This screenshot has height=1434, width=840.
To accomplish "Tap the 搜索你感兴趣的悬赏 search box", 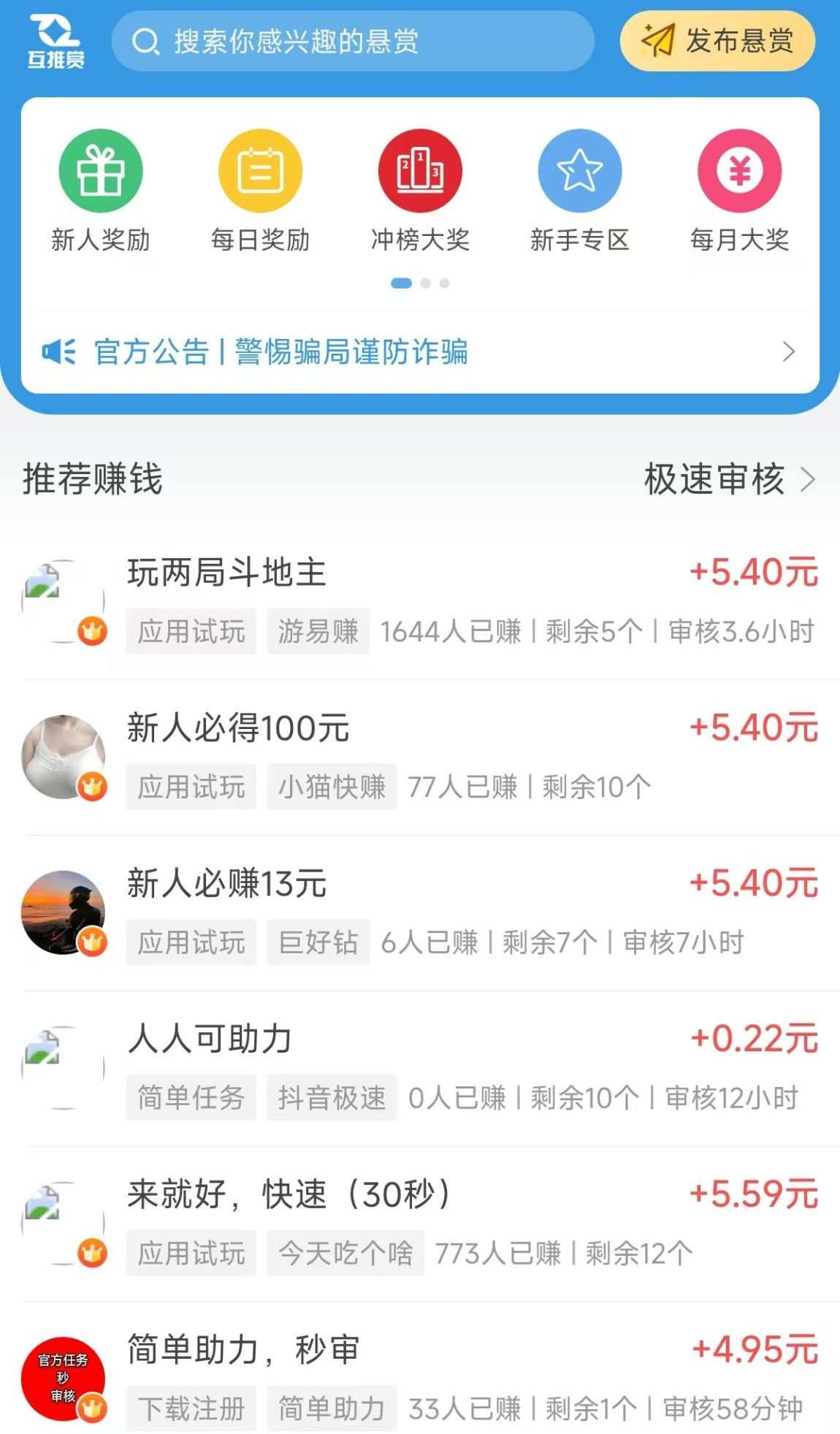I will (352, 42).
